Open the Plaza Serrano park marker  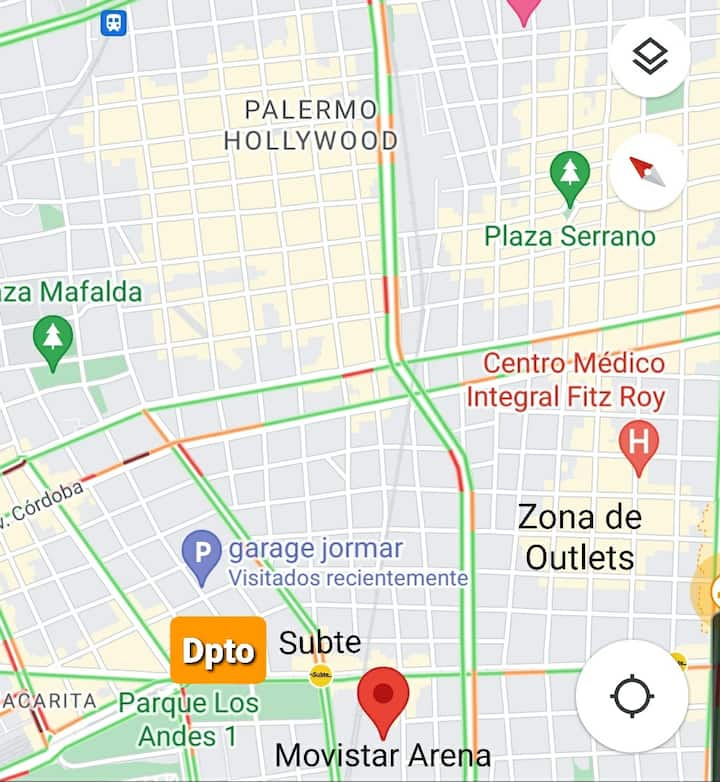pos(570,175)
